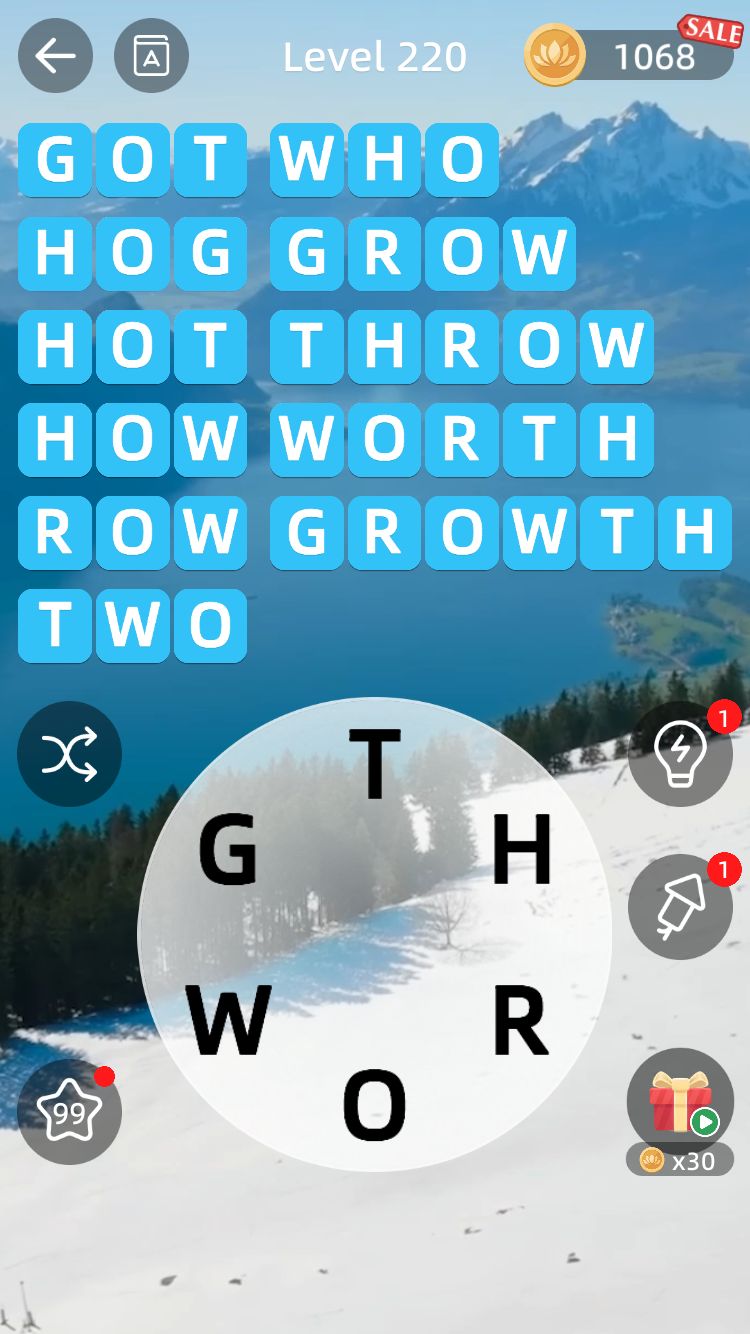Select letter O in the wheel

coord(375,1105)
